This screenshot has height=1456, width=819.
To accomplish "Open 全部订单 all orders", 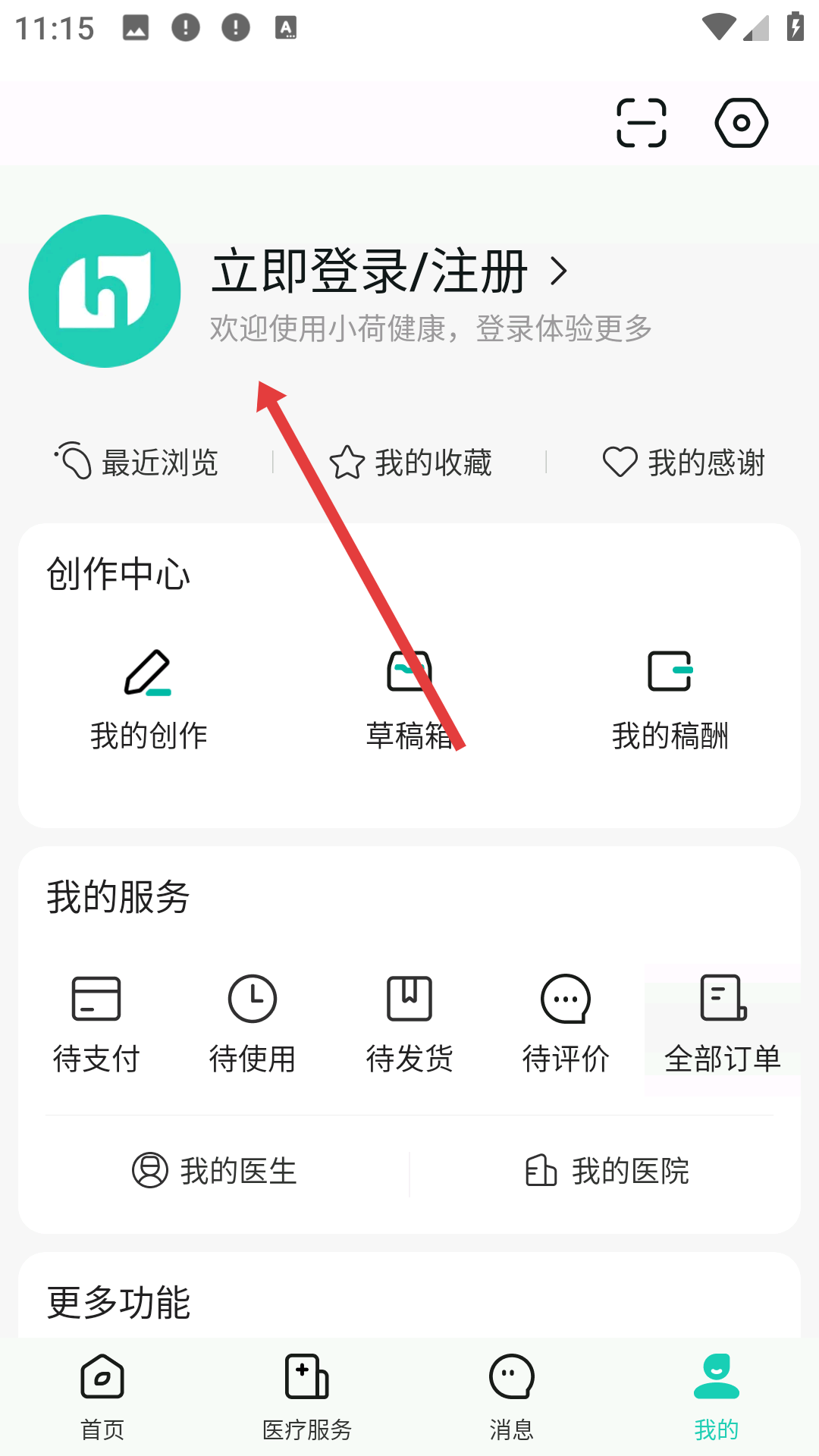I will click(723, 1024).
